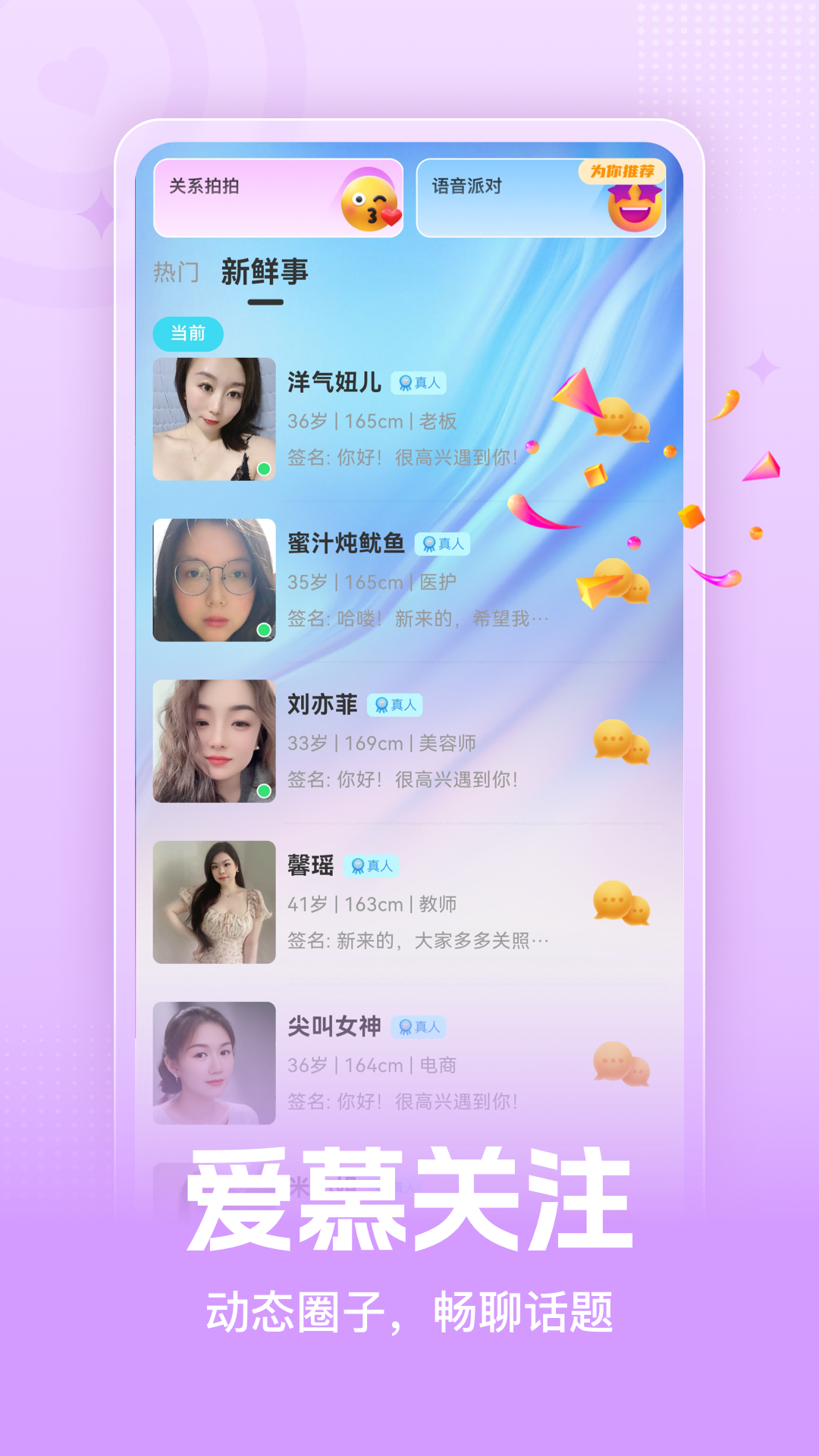The image size is (819, 1456).
Task: Tap 蜜汁炖鱿鱼's online status indicator
Action: click(262, 629)
